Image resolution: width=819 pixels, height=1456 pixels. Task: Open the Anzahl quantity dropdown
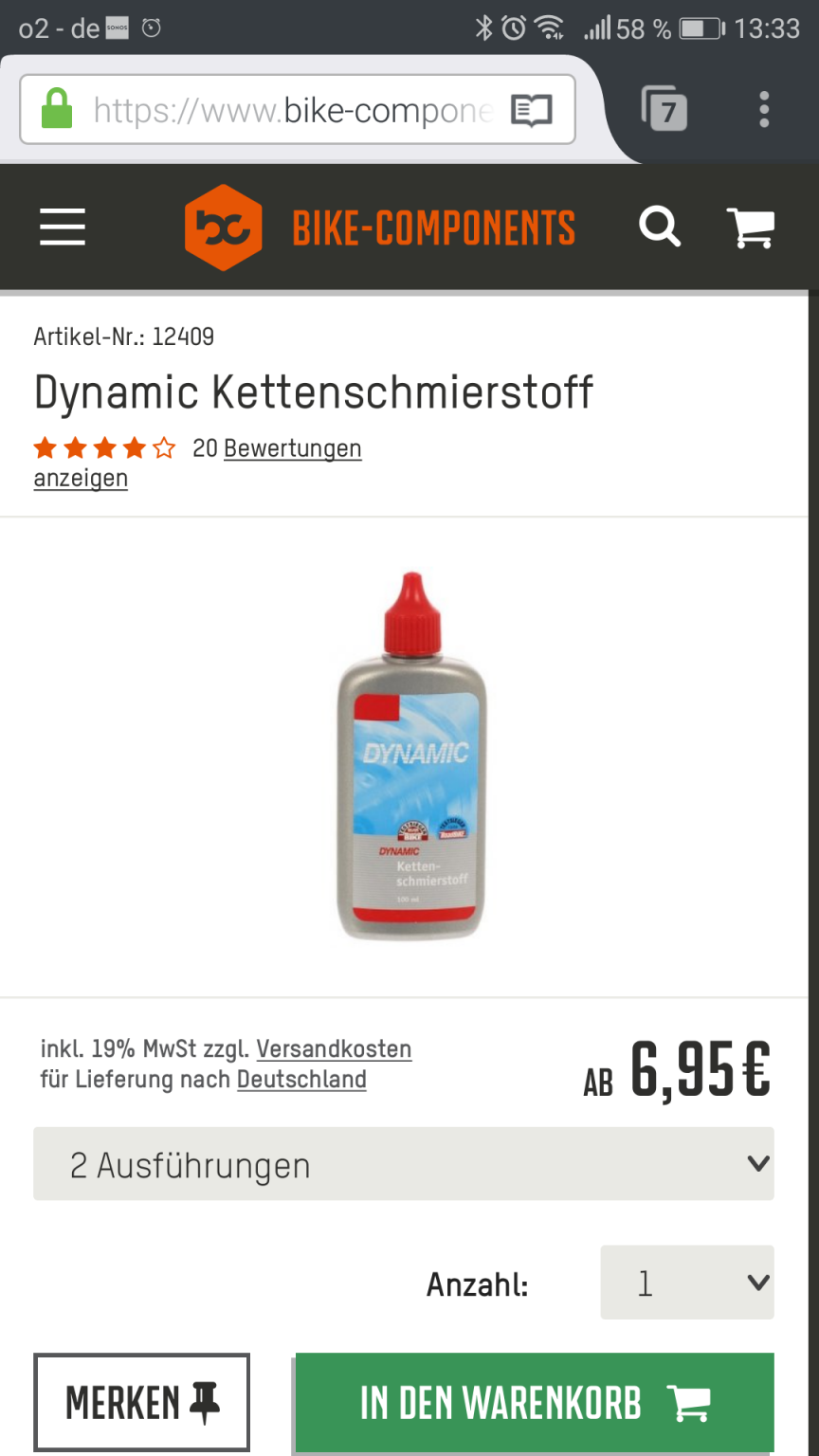[687, 1283]
